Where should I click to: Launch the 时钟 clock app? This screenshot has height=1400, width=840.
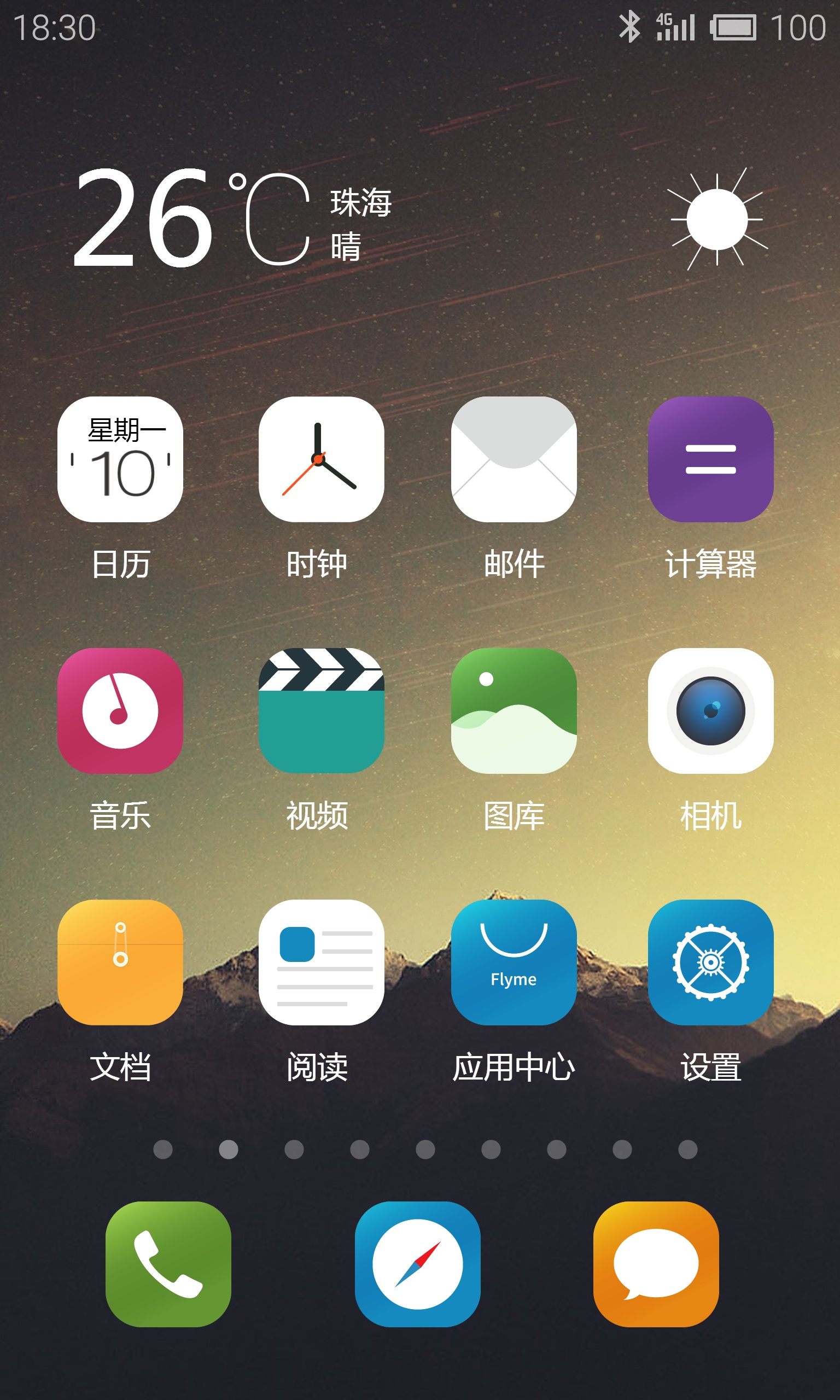[x=321, y=459]
